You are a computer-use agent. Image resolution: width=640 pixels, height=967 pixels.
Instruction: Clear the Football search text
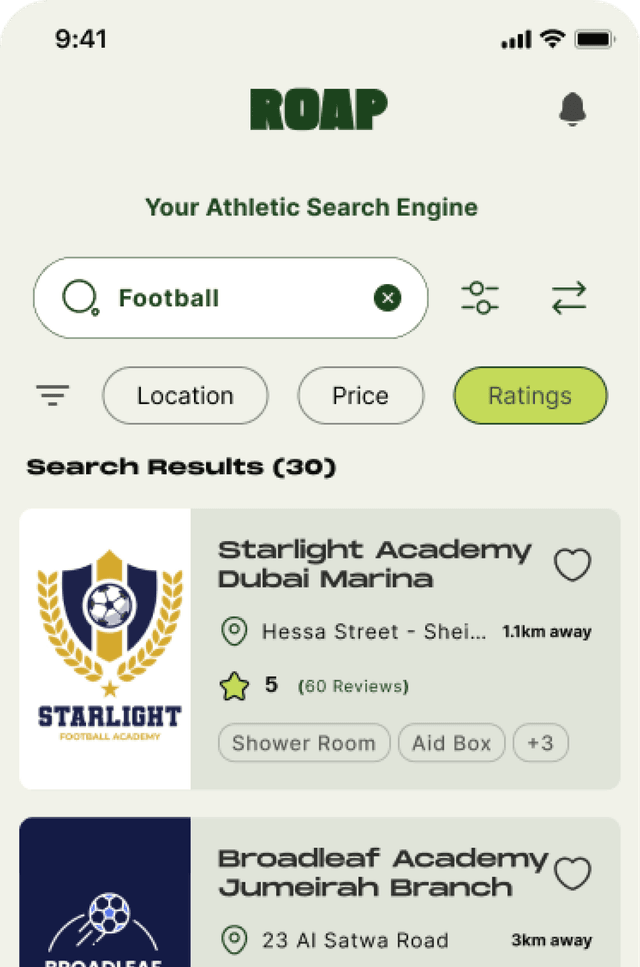387,298
